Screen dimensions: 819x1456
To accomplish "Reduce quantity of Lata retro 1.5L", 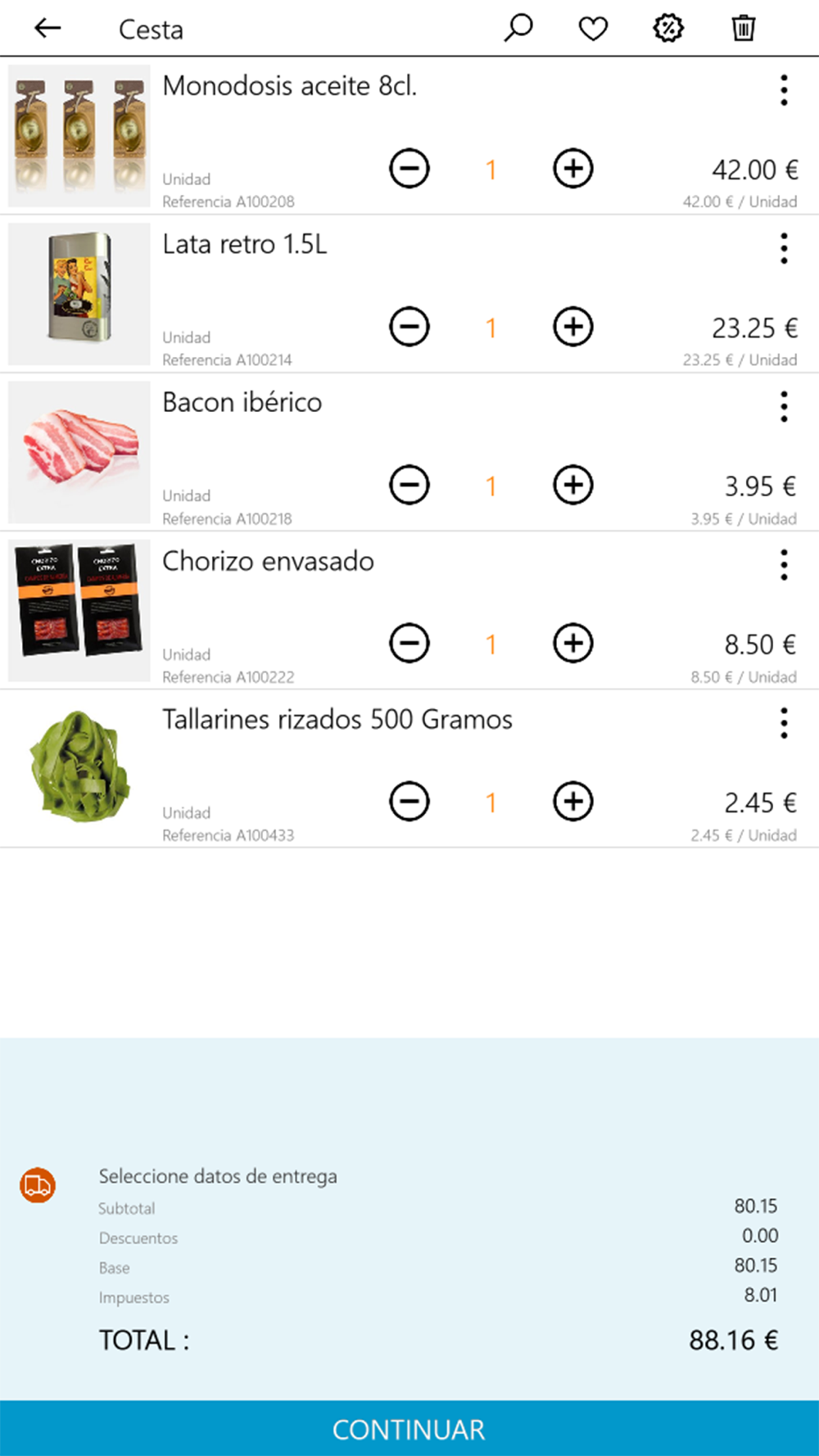I will pyautogui.click(x=409, y=328).
